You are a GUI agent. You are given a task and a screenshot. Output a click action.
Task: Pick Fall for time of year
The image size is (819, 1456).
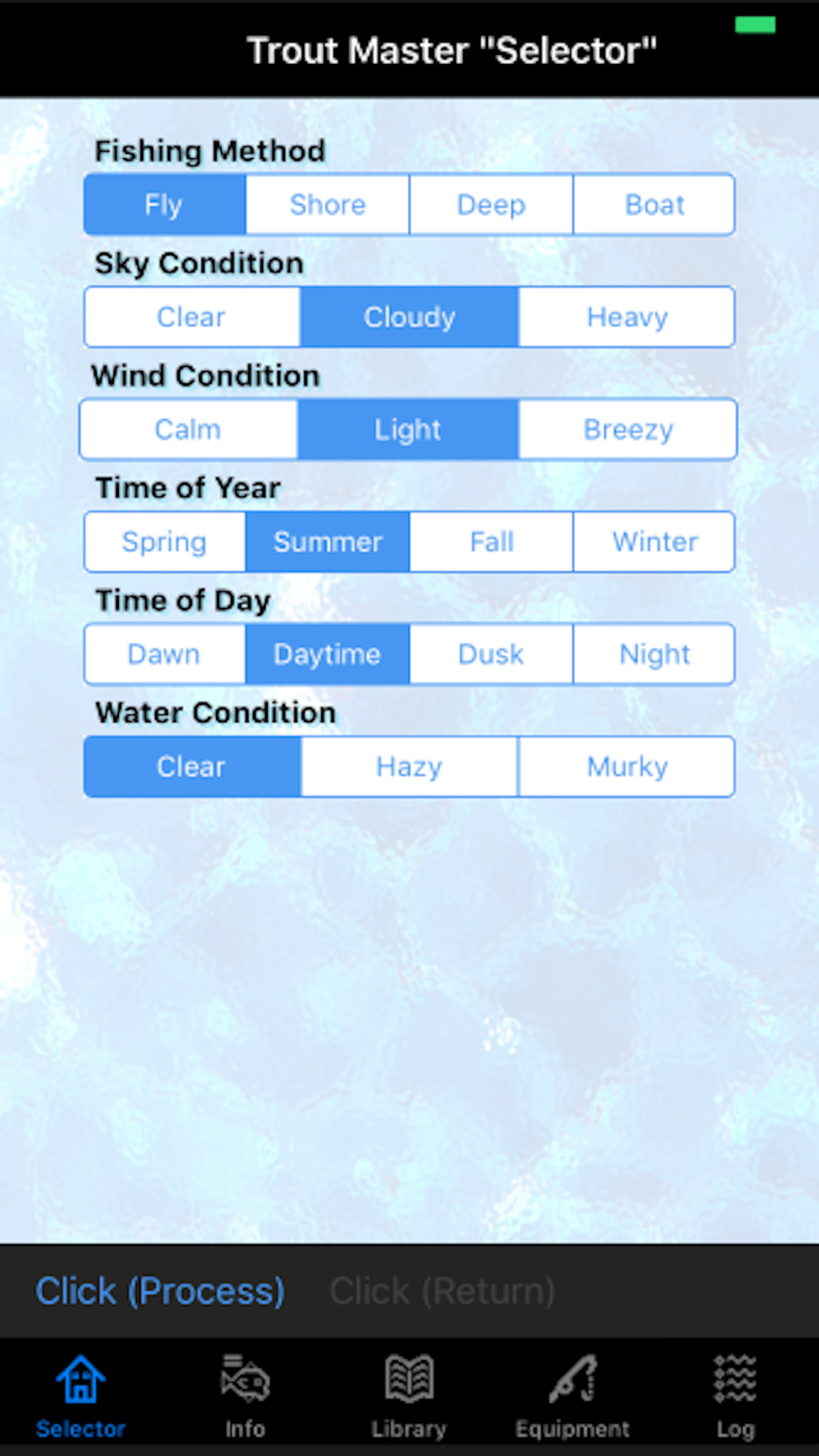coord(491,541)
